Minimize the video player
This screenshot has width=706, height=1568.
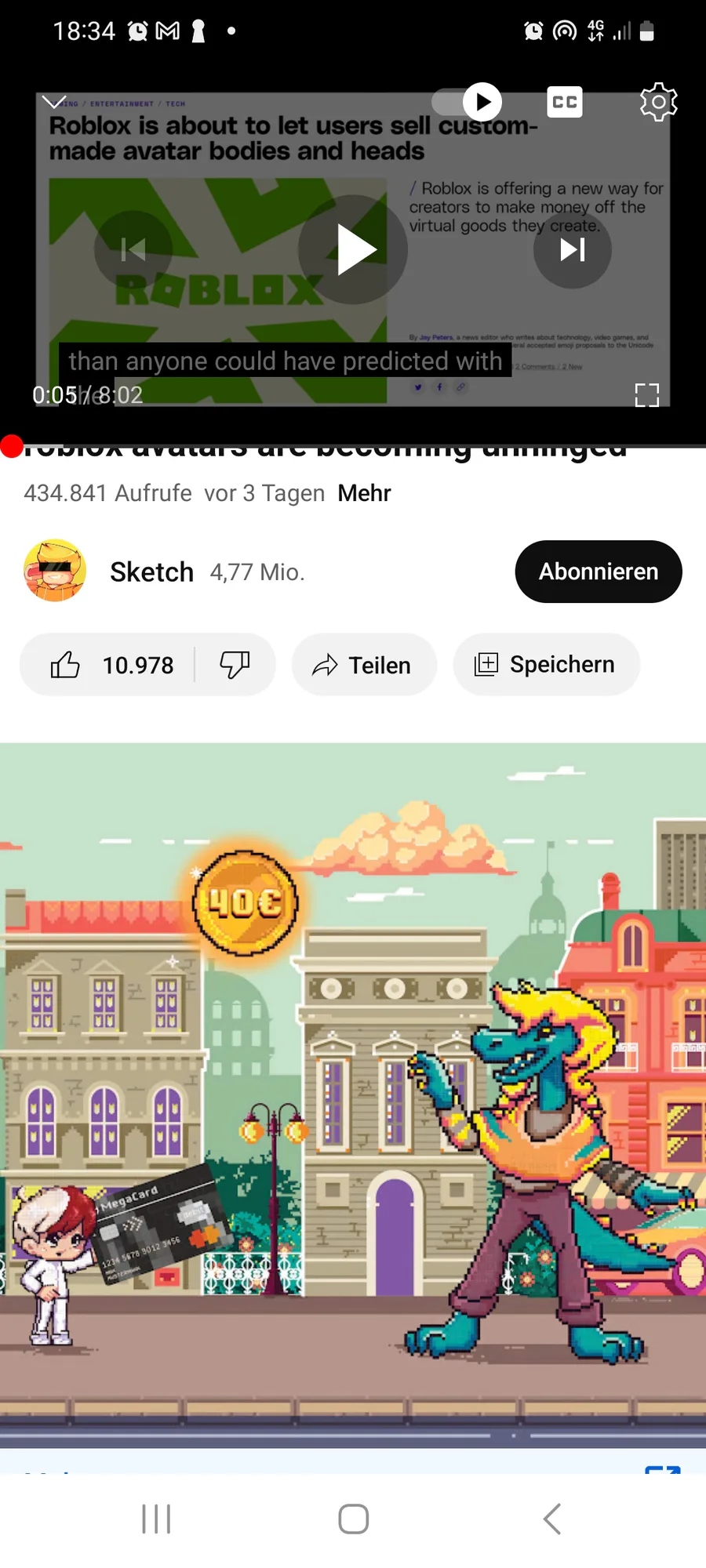pyautogui.click(x=54, y=102)
